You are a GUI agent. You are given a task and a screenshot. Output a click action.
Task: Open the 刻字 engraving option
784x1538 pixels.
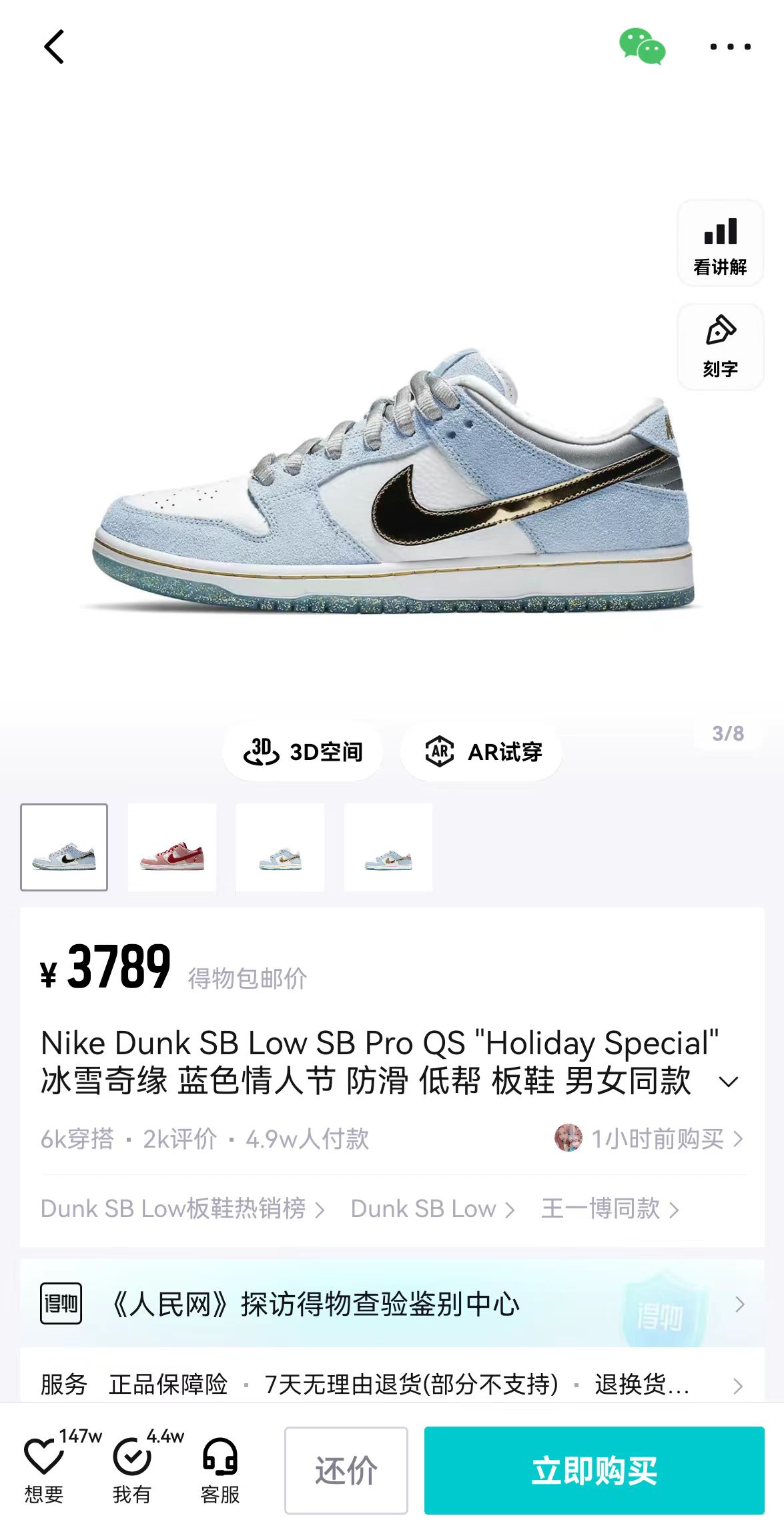[x=720, y=347]
